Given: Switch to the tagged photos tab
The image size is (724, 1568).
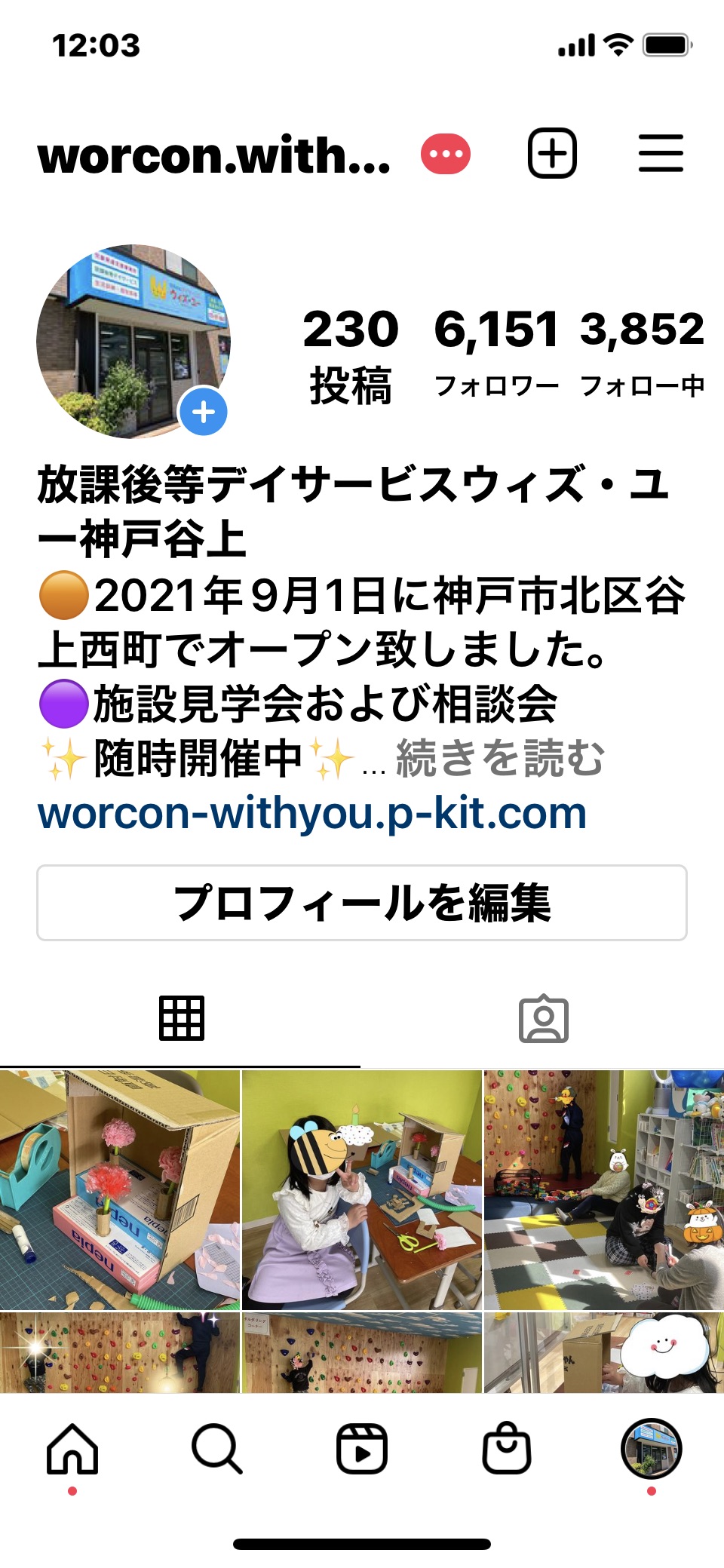Looking at the screenshot, I should pyautogui.click(x=543, y=1020).
